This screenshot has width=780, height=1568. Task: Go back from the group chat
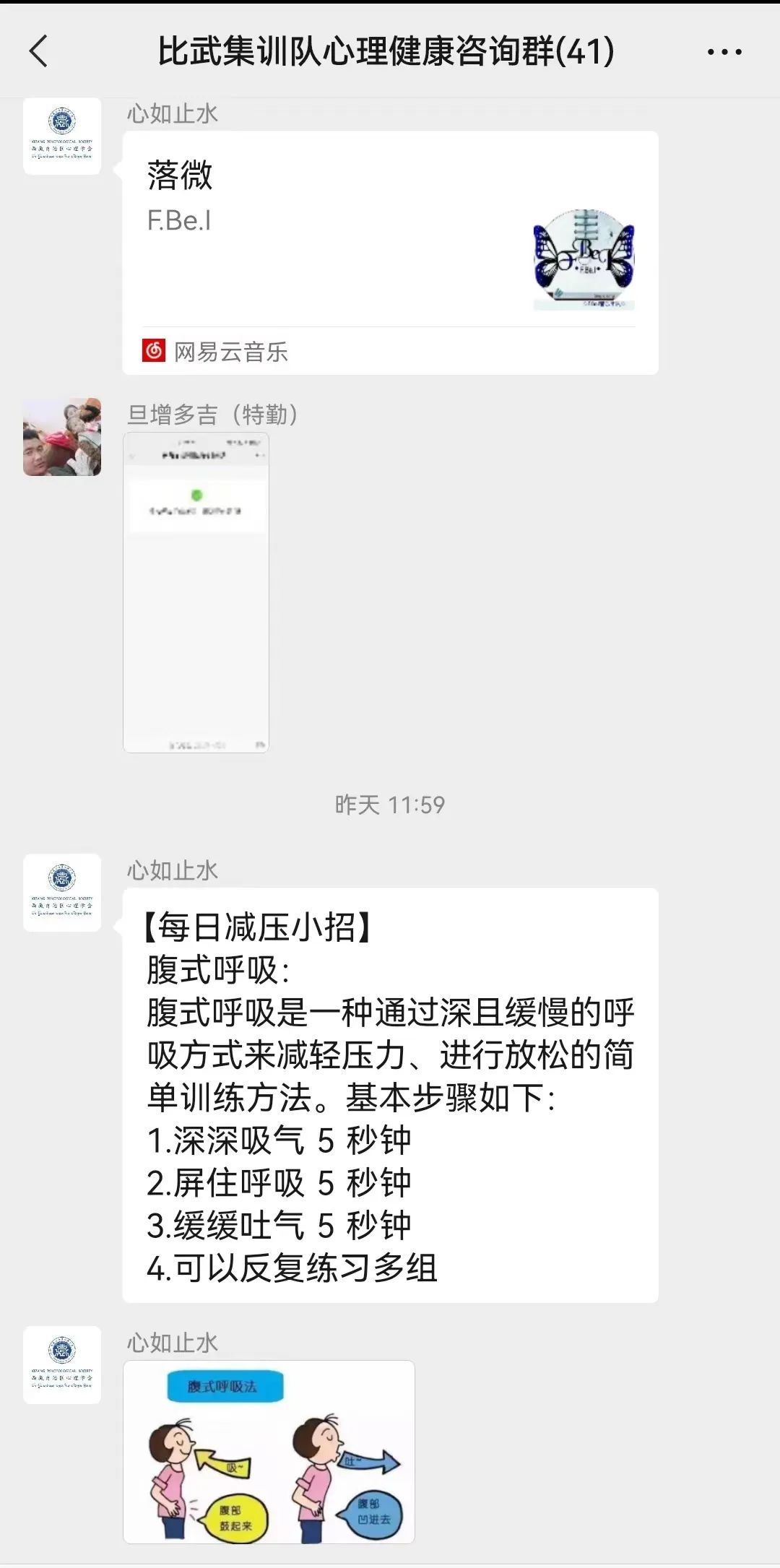click(x=39, y=51)
